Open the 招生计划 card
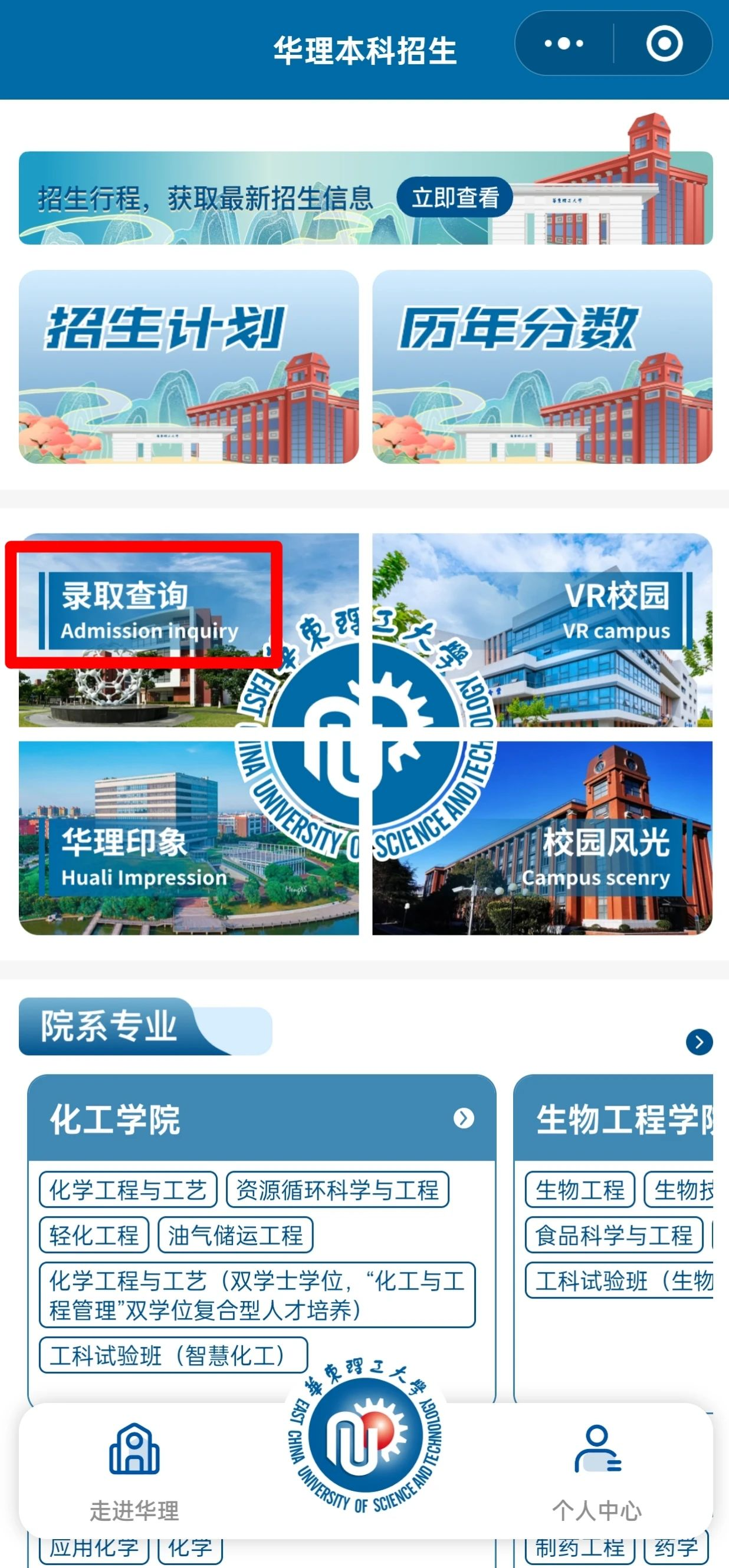 [189, 367]
